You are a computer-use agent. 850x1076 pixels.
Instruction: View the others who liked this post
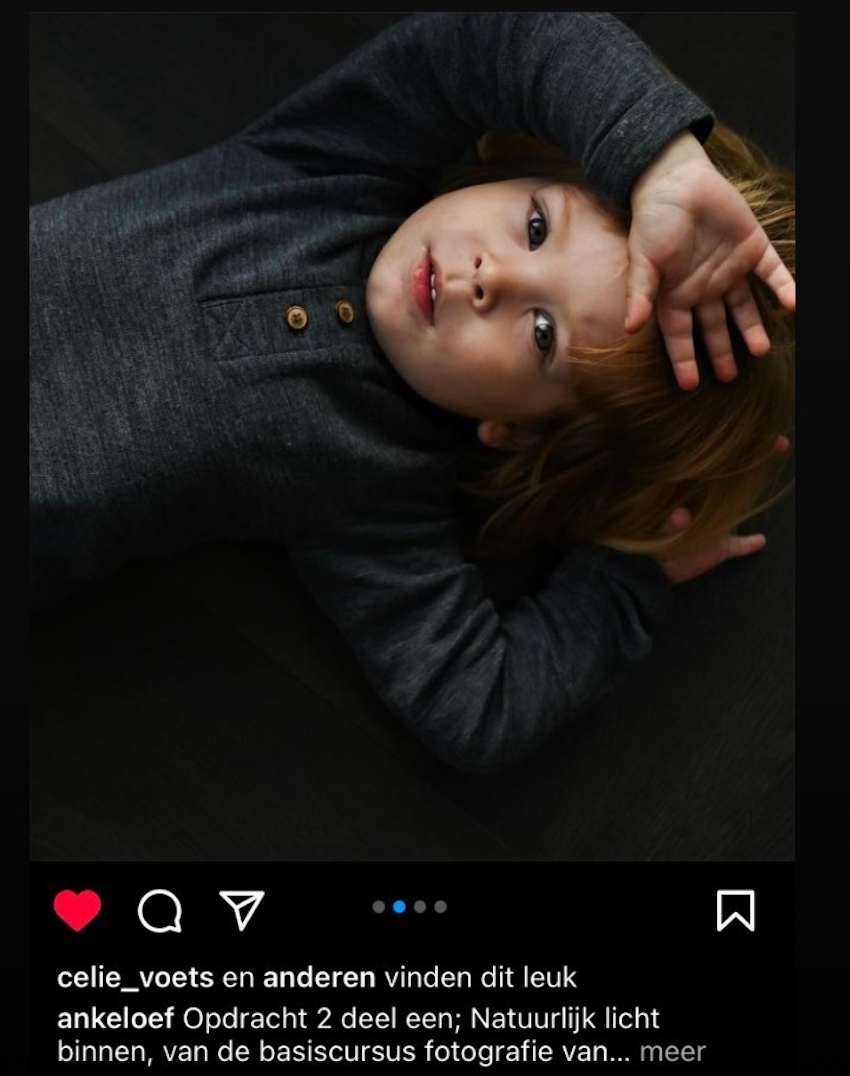319,977
